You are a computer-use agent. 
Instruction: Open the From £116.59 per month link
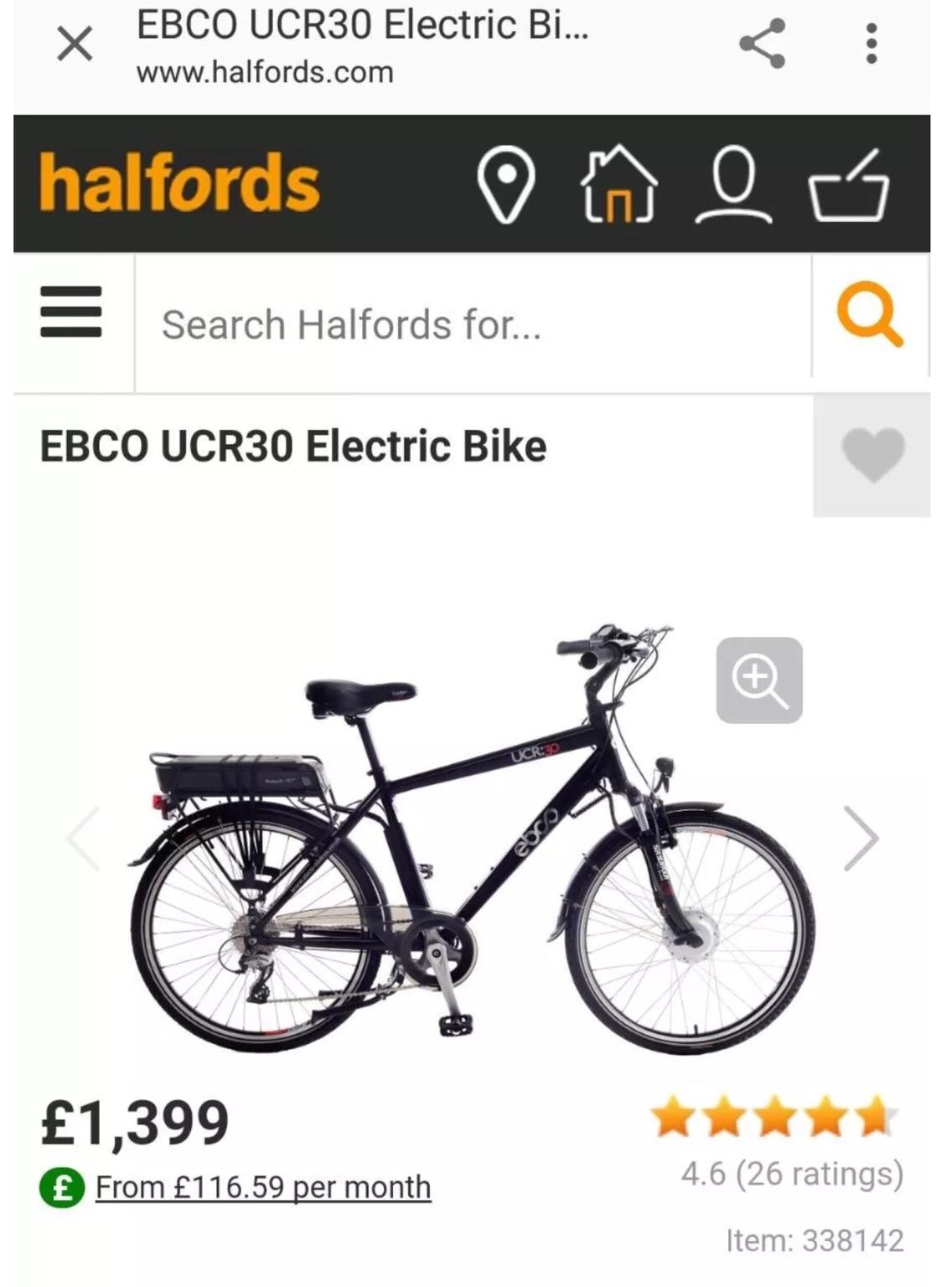[262, 1187]
